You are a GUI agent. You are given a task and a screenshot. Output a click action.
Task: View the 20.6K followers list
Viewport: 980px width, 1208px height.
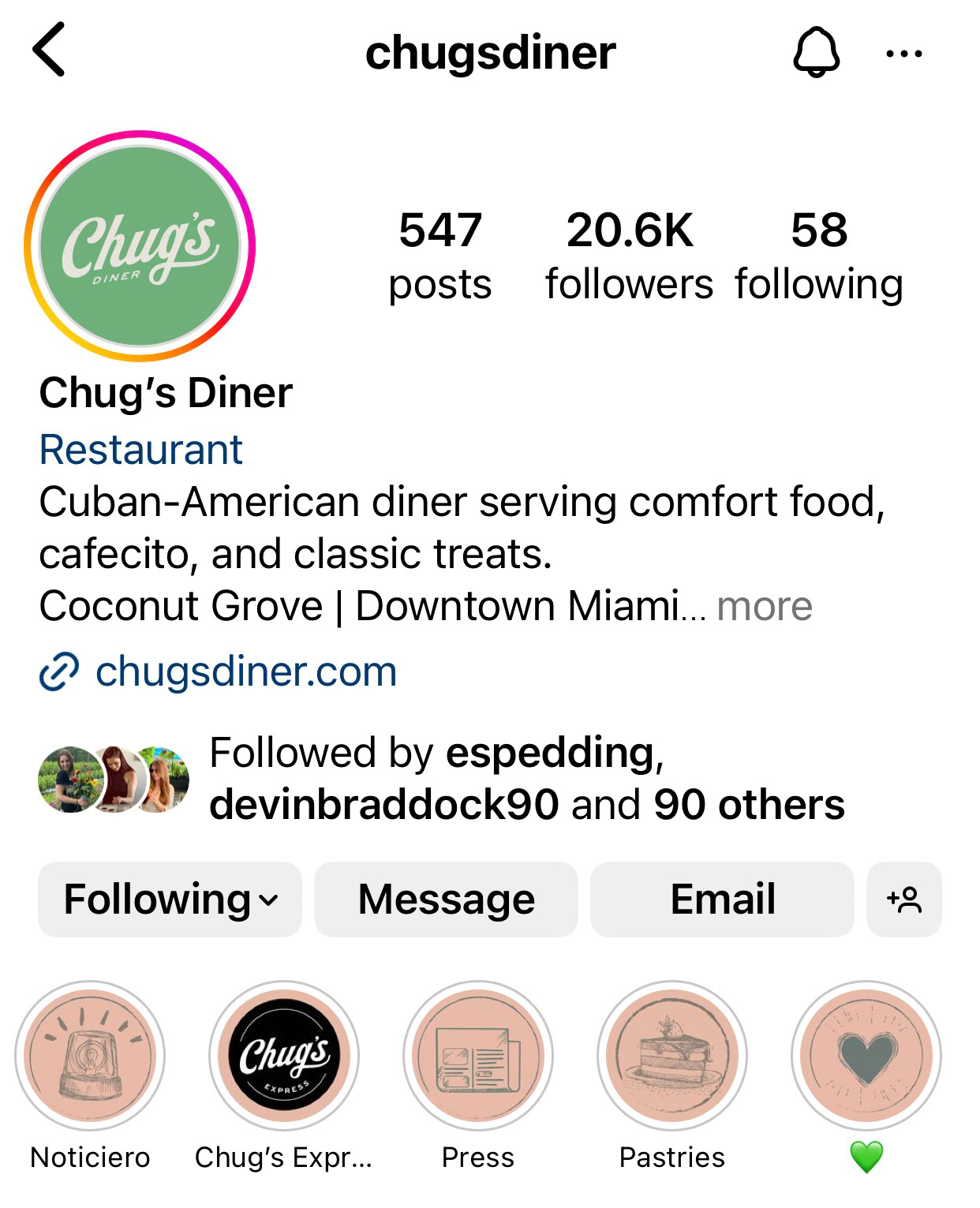coord(629,256)
